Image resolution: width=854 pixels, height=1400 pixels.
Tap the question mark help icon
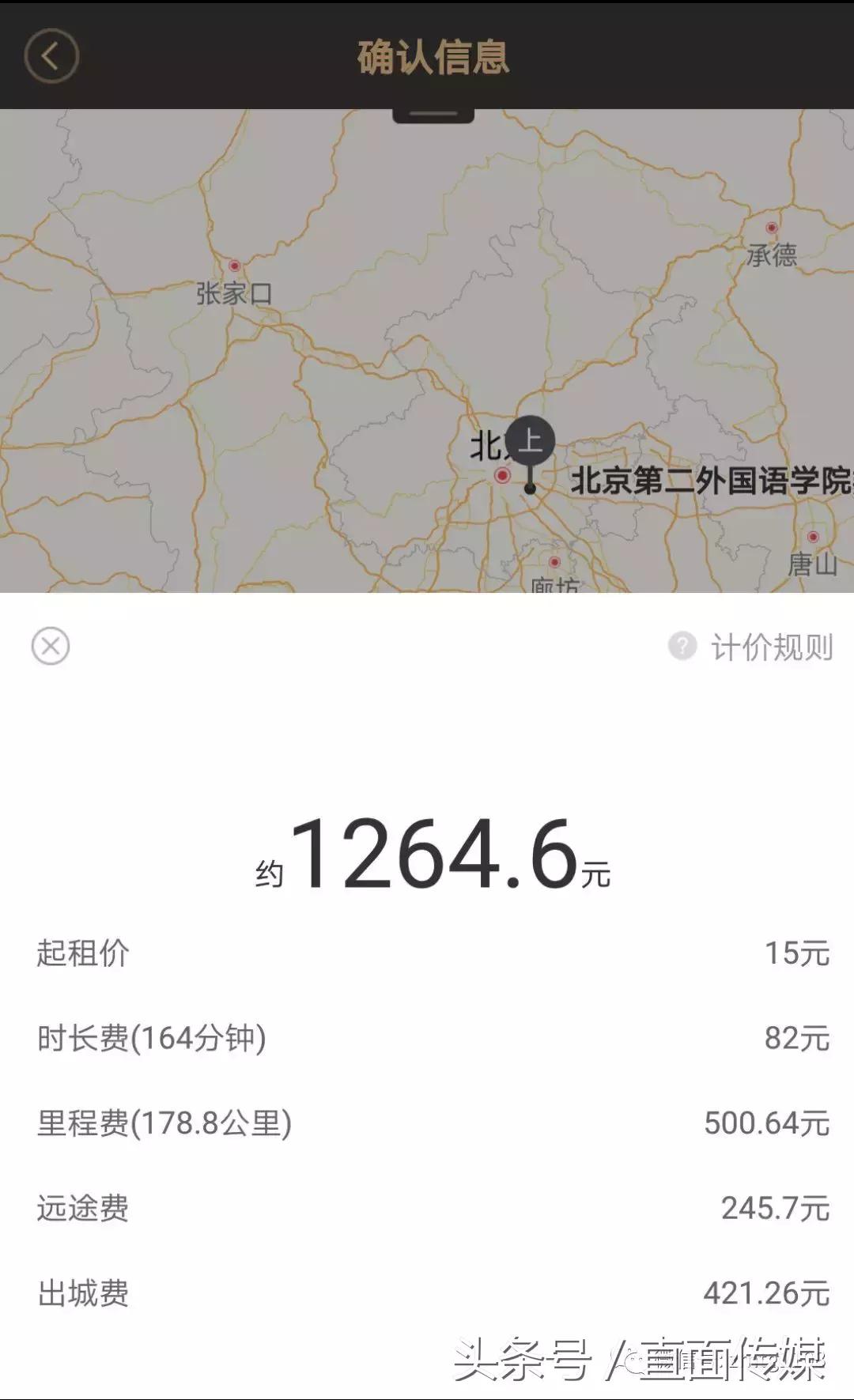(683, 647)
